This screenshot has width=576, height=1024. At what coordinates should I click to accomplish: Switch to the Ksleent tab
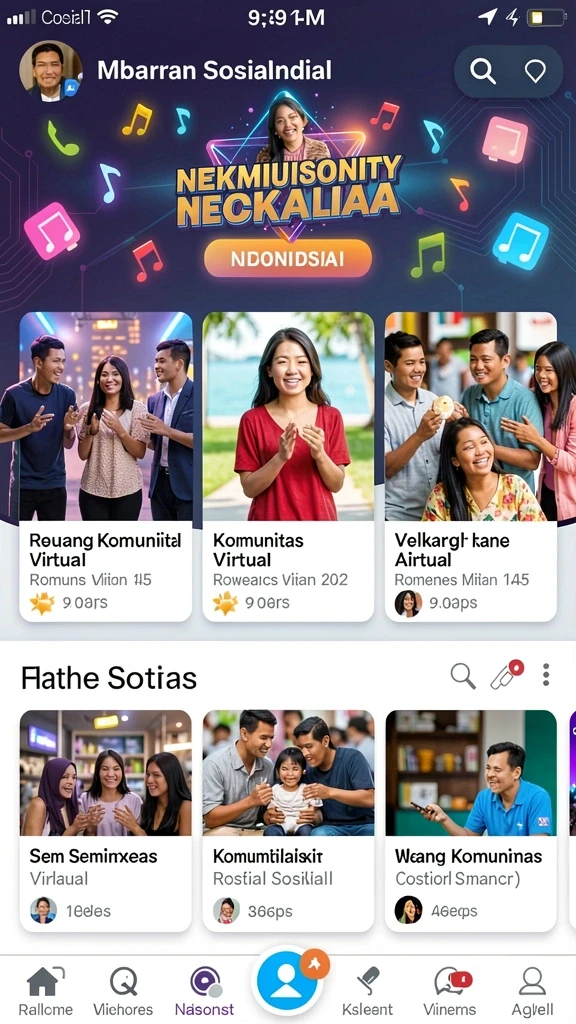point(368,991)
